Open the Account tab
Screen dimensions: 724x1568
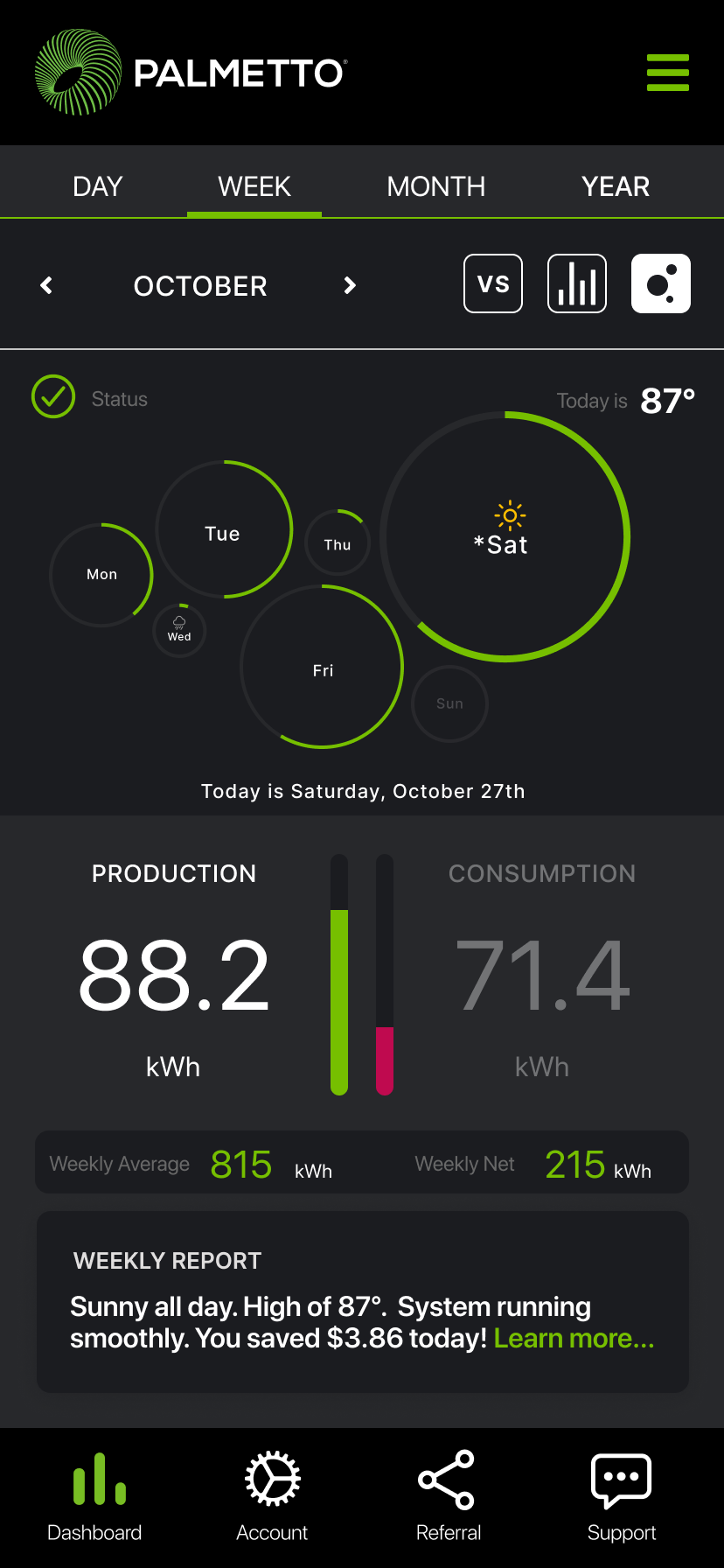[x=272, y=1497]
